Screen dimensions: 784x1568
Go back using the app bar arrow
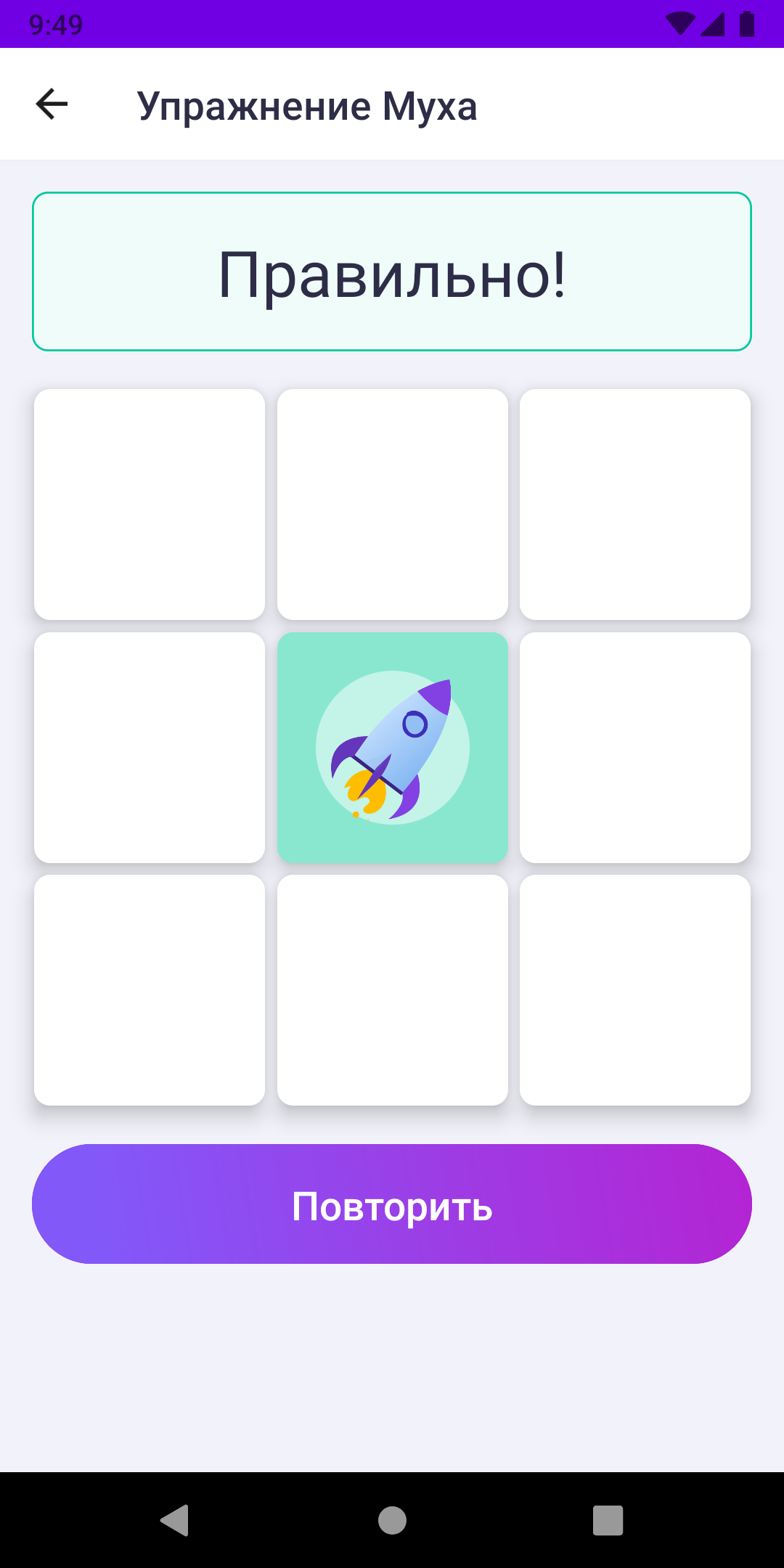click(52, 104)
